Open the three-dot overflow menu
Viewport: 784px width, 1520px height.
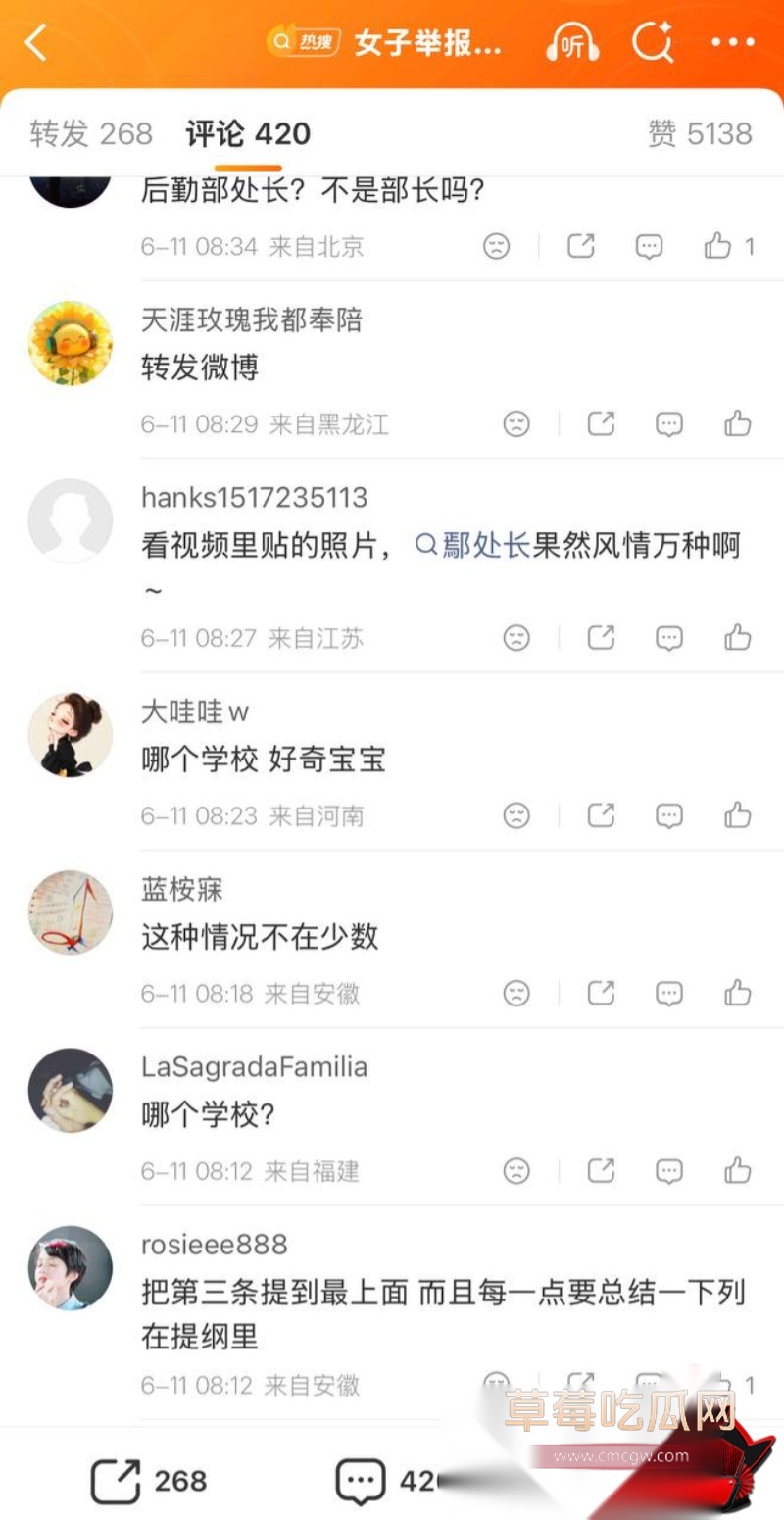[x=733, y=43]
